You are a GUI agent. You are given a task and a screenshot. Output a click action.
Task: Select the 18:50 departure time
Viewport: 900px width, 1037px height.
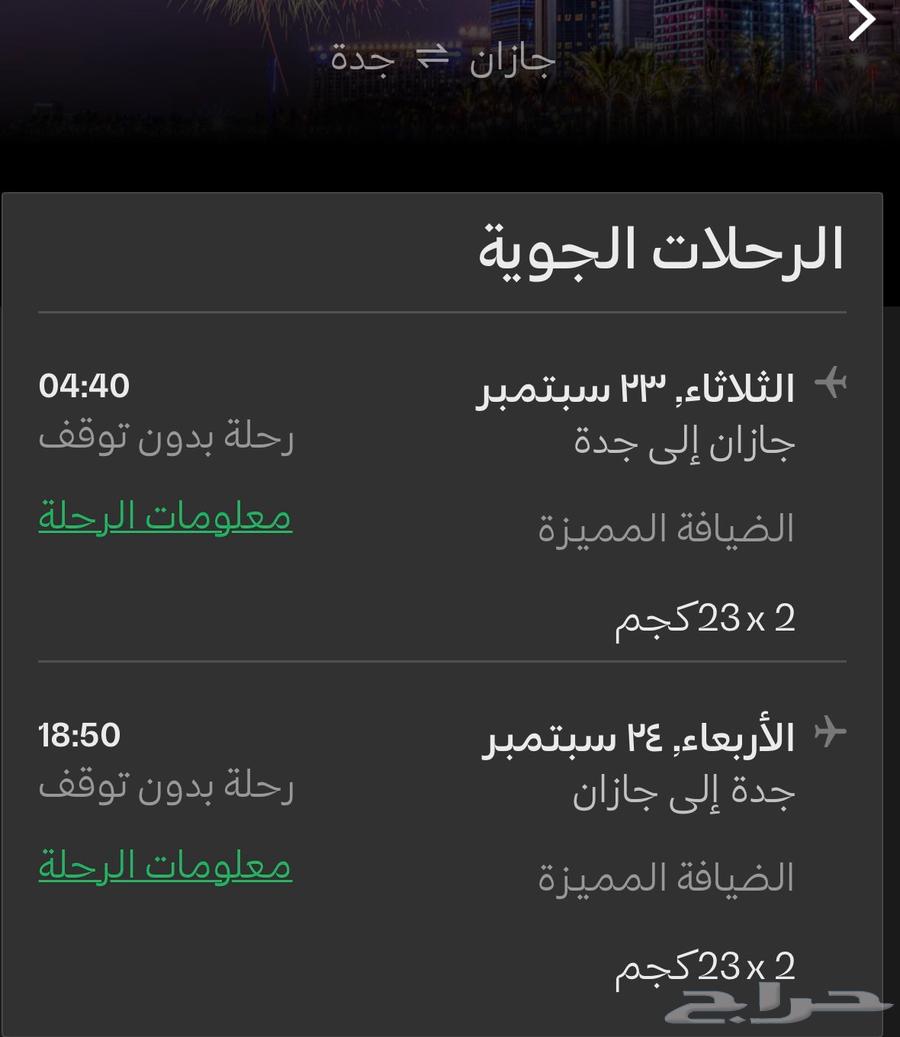[82, 736]
